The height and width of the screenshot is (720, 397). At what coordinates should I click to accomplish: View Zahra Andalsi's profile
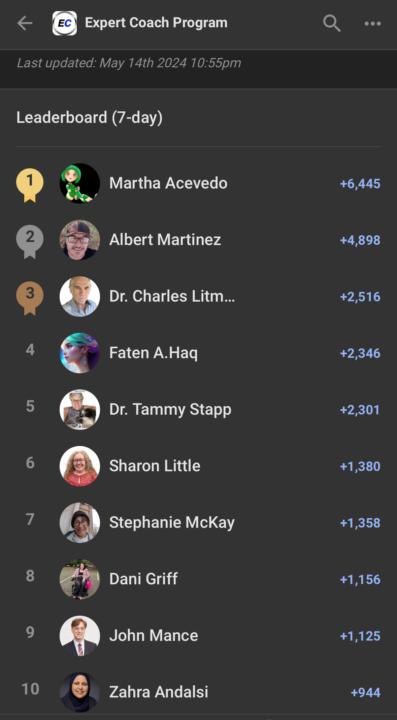click(x=198, y=692)
